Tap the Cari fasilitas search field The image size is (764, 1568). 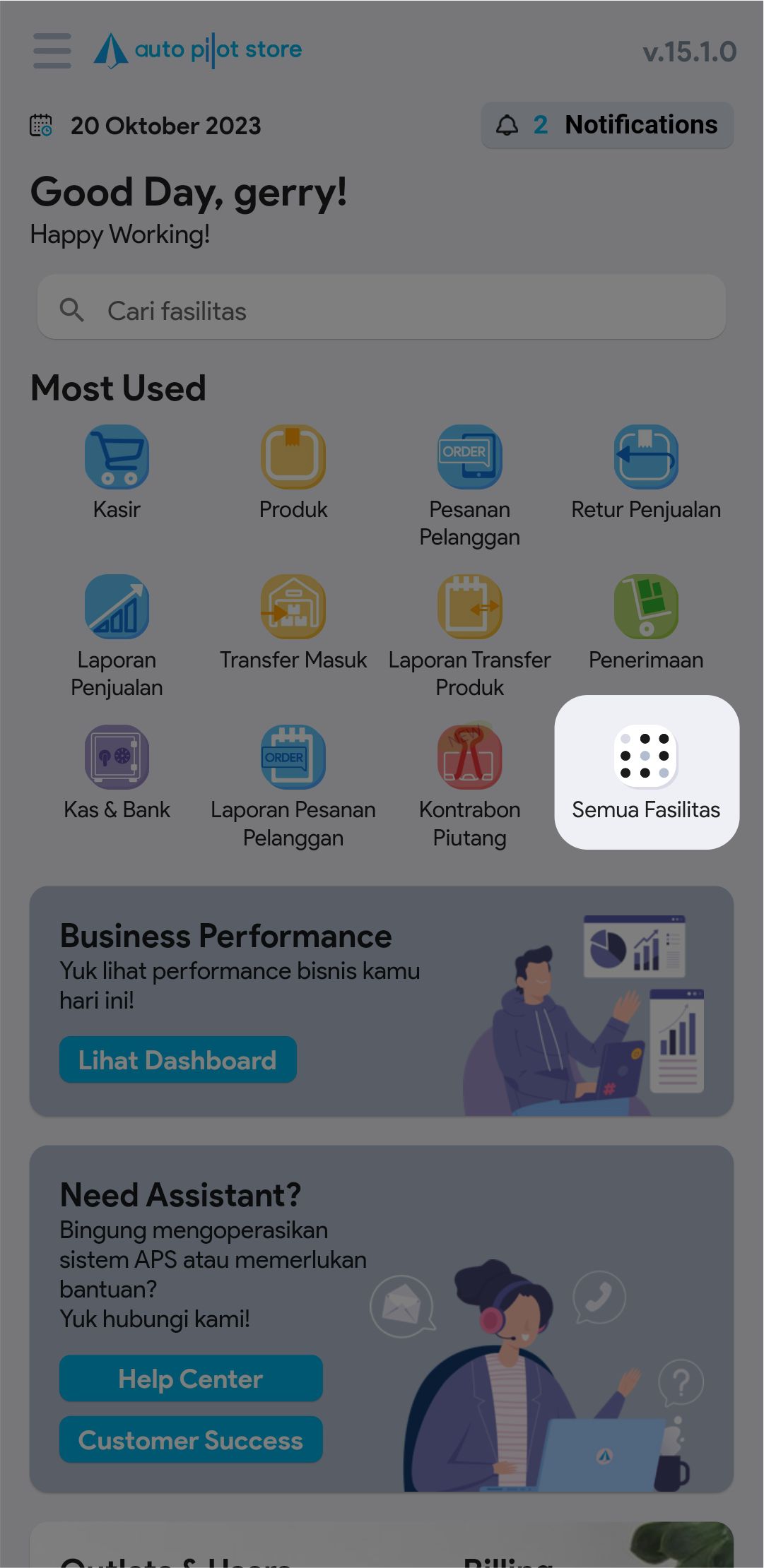coord(382,310)
